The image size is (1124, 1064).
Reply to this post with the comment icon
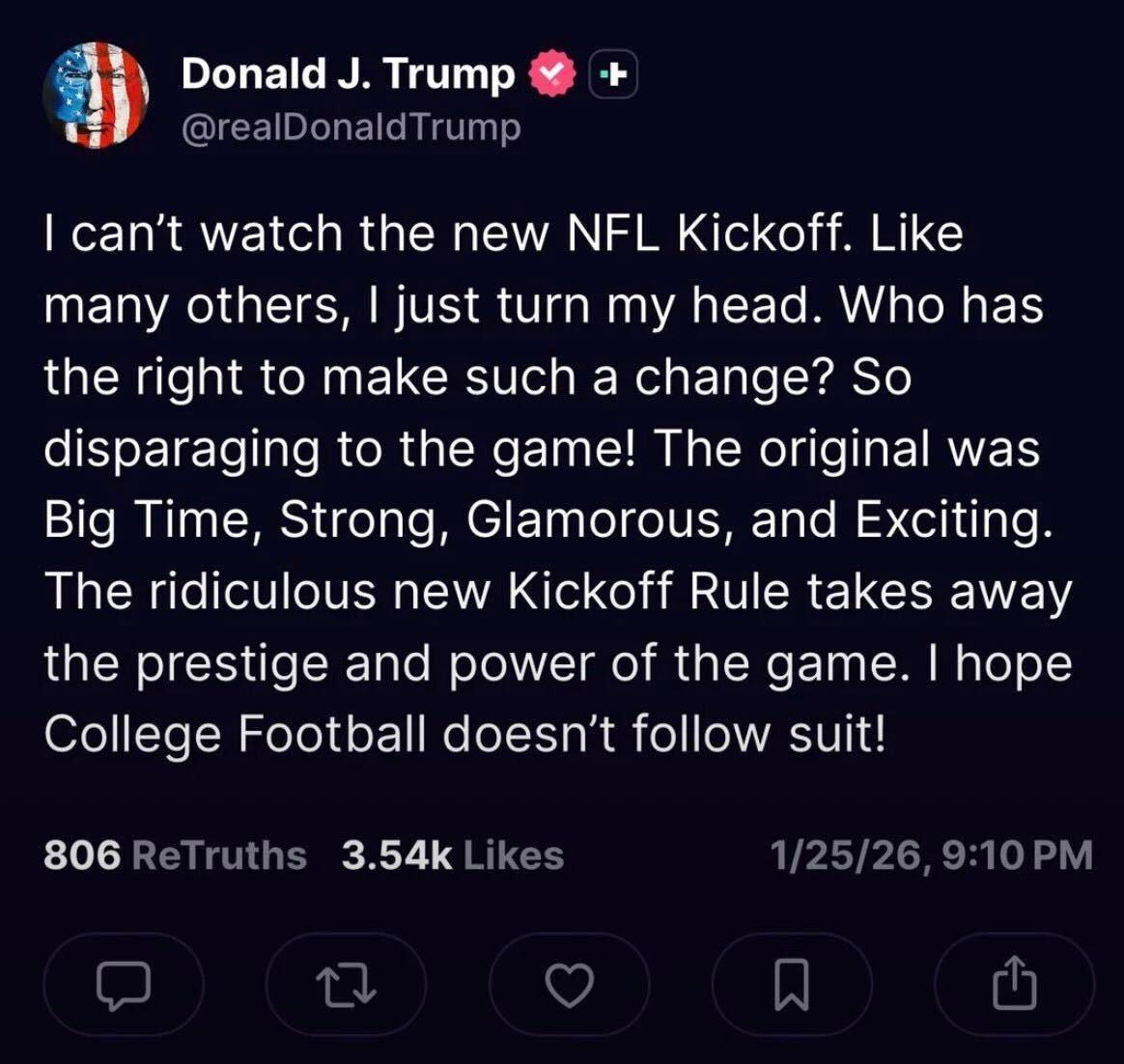point(124,985)
